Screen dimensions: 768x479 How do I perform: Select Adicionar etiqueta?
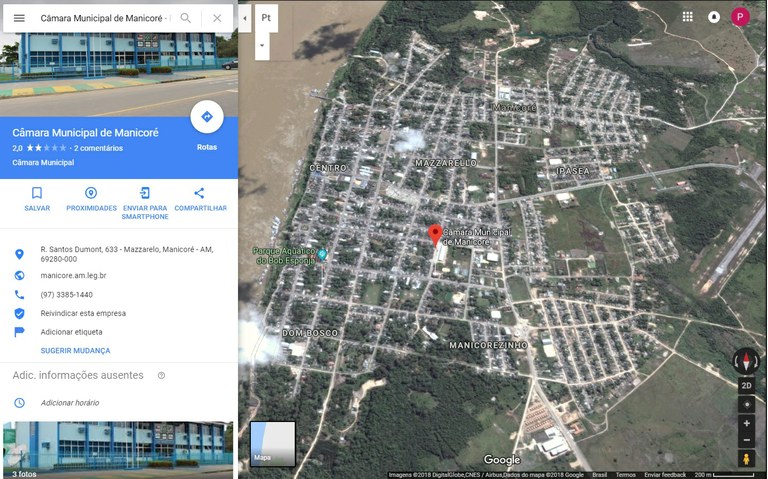point(71,332)
